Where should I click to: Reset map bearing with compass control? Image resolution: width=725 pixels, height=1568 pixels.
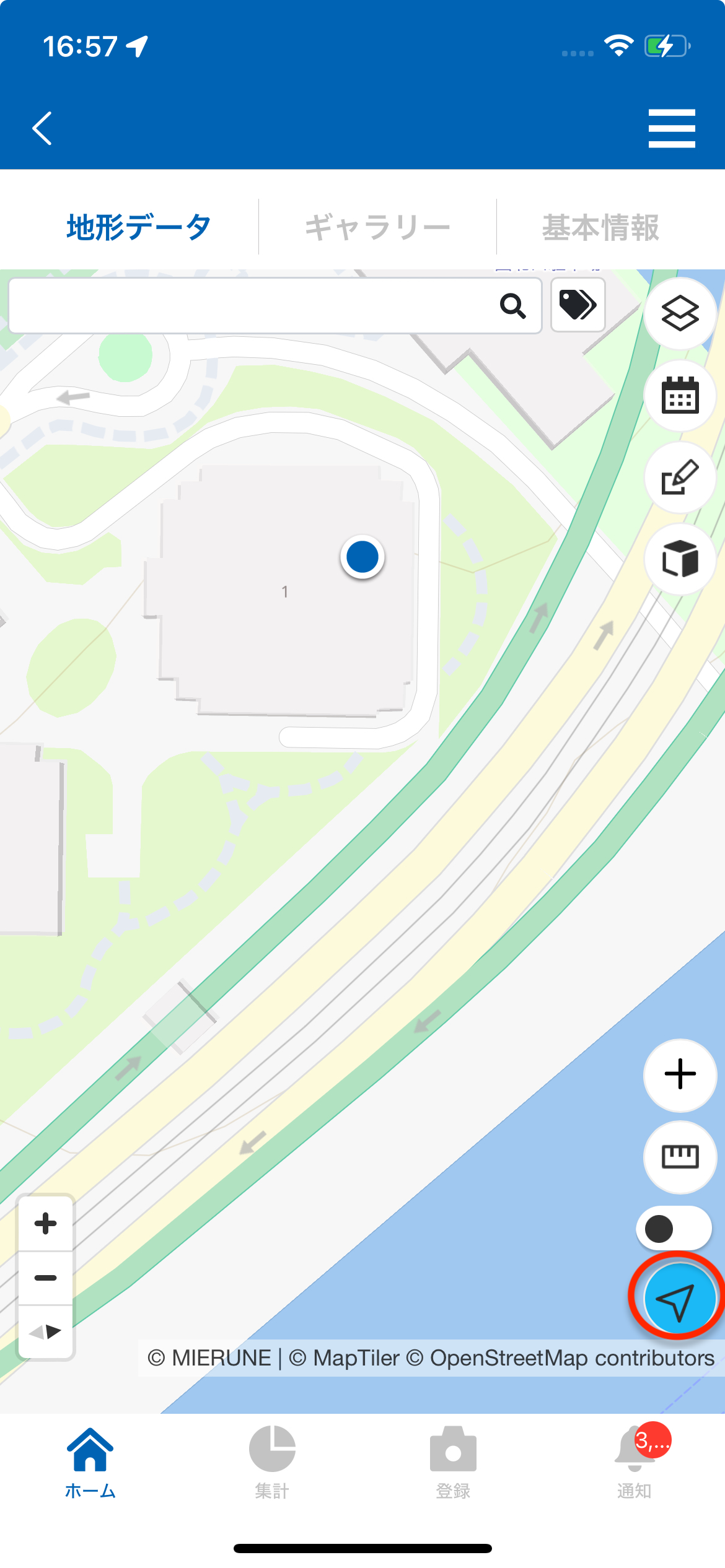46,1331
